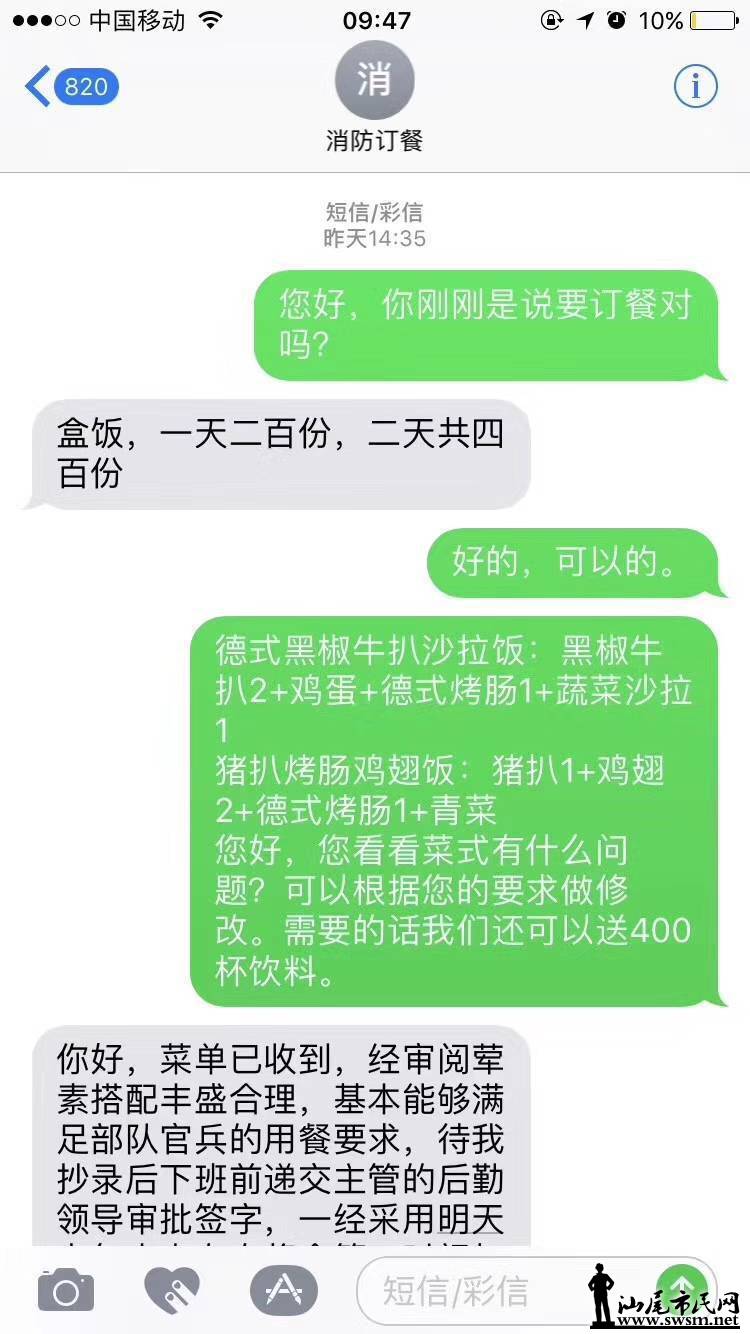Viewport: 750px width, 1334px height.
Task: Open the 消防订餐 contact avatar
Action: (374, 82)
